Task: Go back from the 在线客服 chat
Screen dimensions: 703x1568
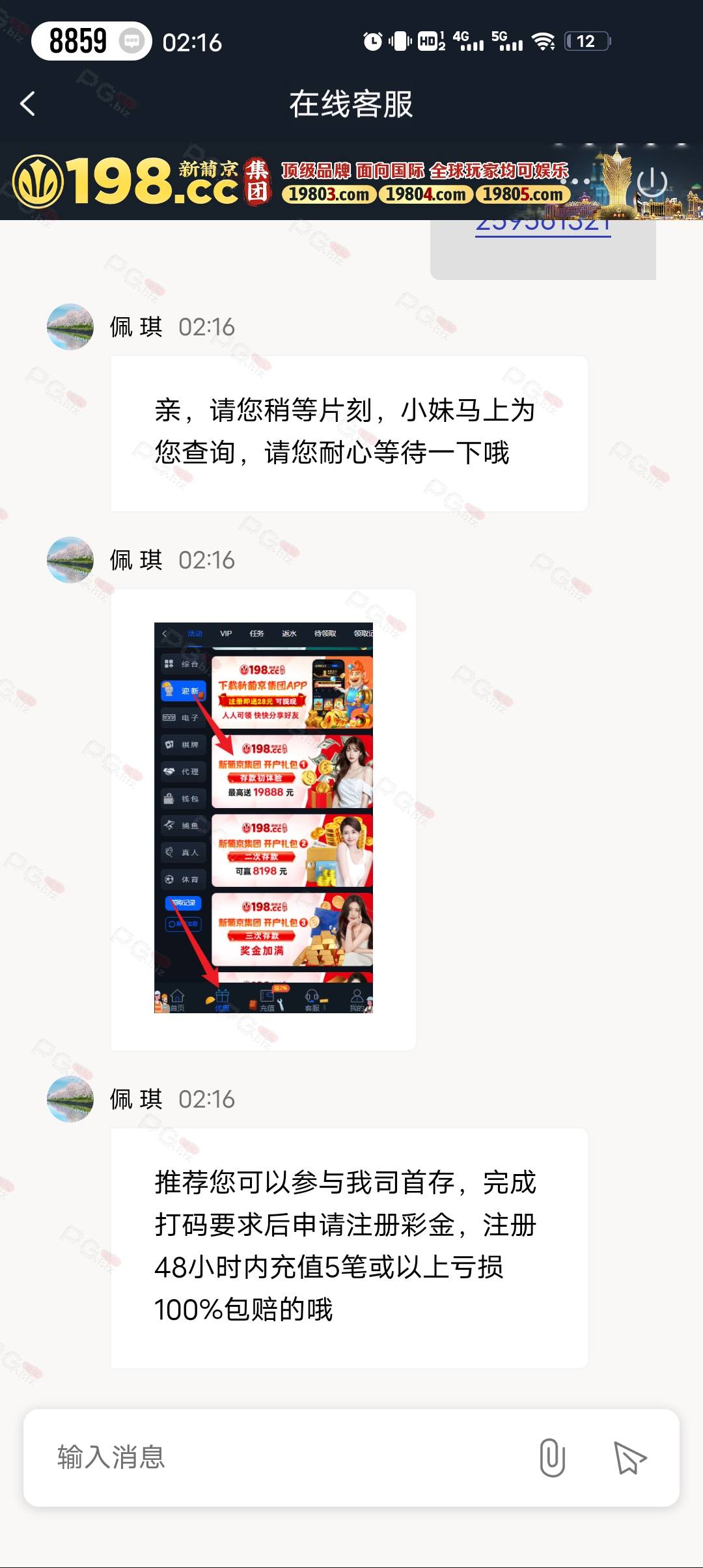Action: coord(27,104)
